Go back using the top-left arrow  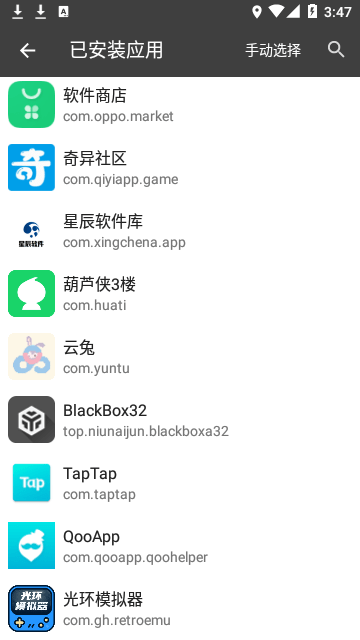pos(28,51)
